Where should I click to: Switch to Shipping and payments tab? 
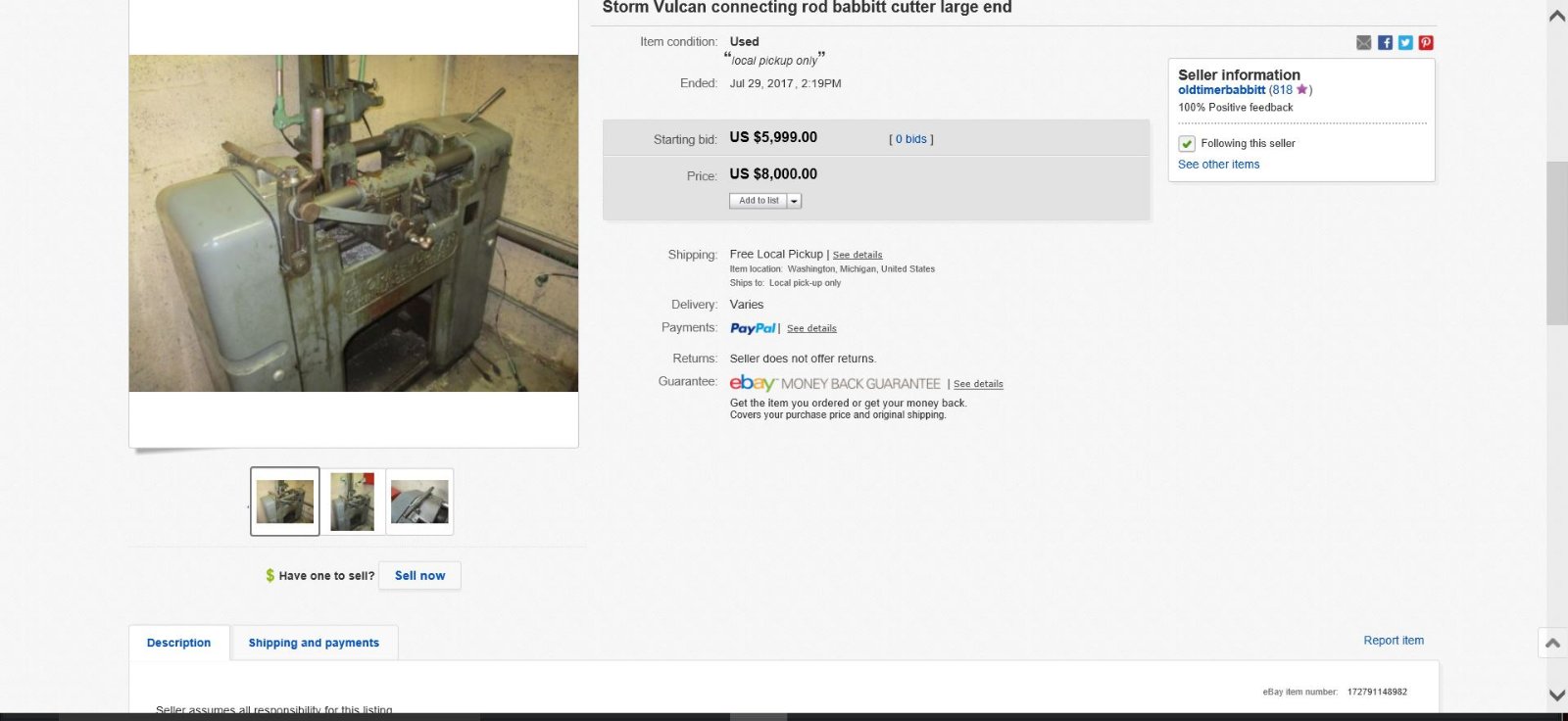tap(314, 643)
